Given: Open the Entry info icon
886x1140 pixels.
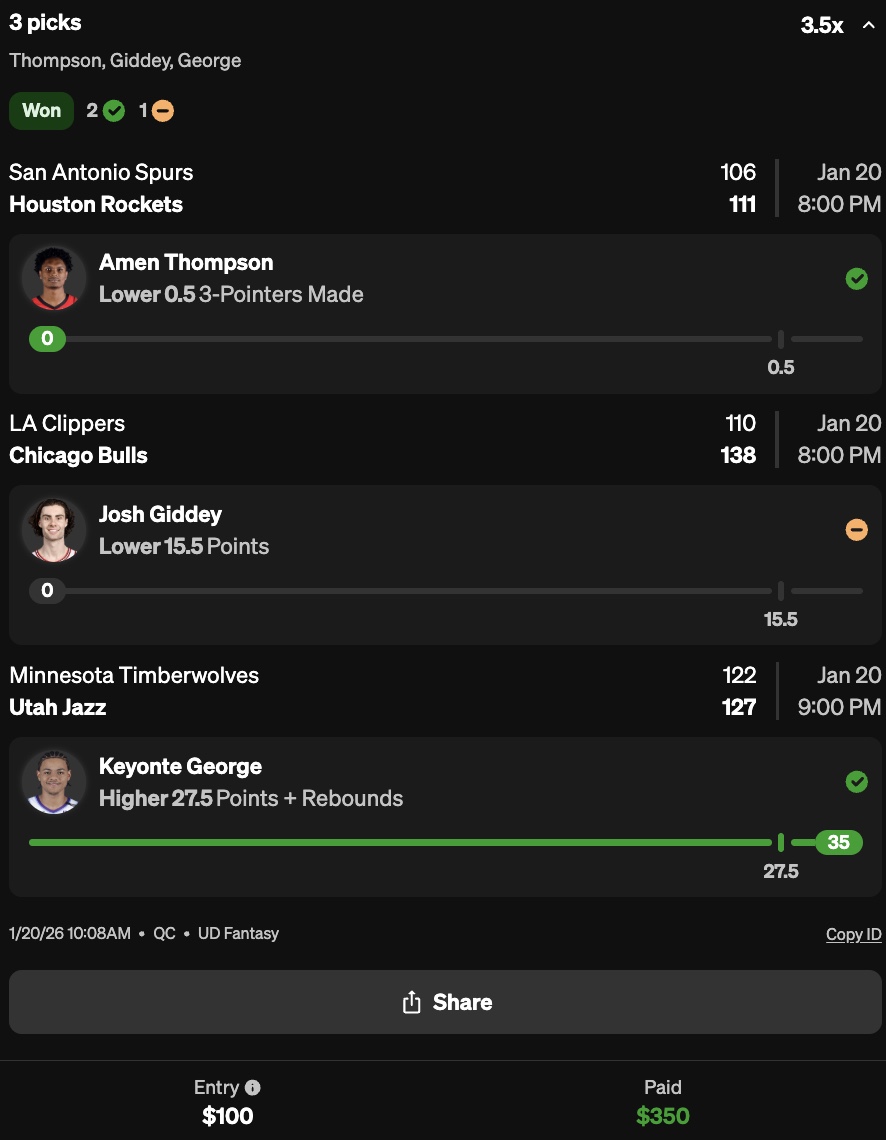Looking at the screenshot, I should pos(253,1087).
